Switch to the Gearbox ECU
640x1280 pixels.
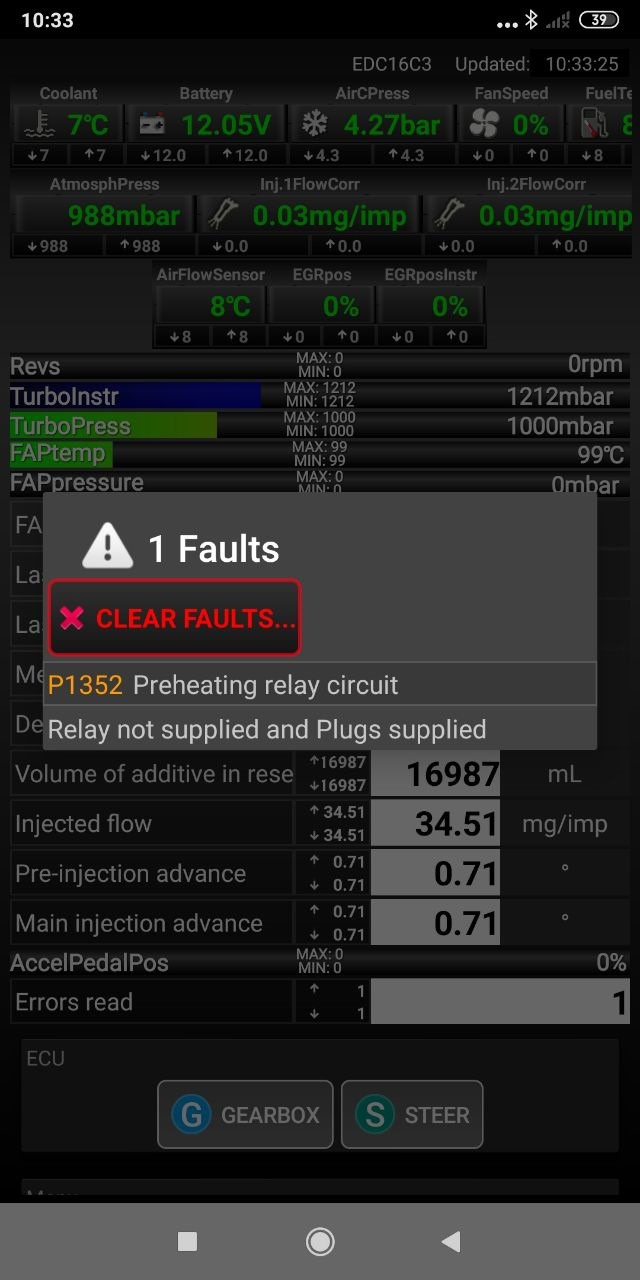click(246, 1114)
